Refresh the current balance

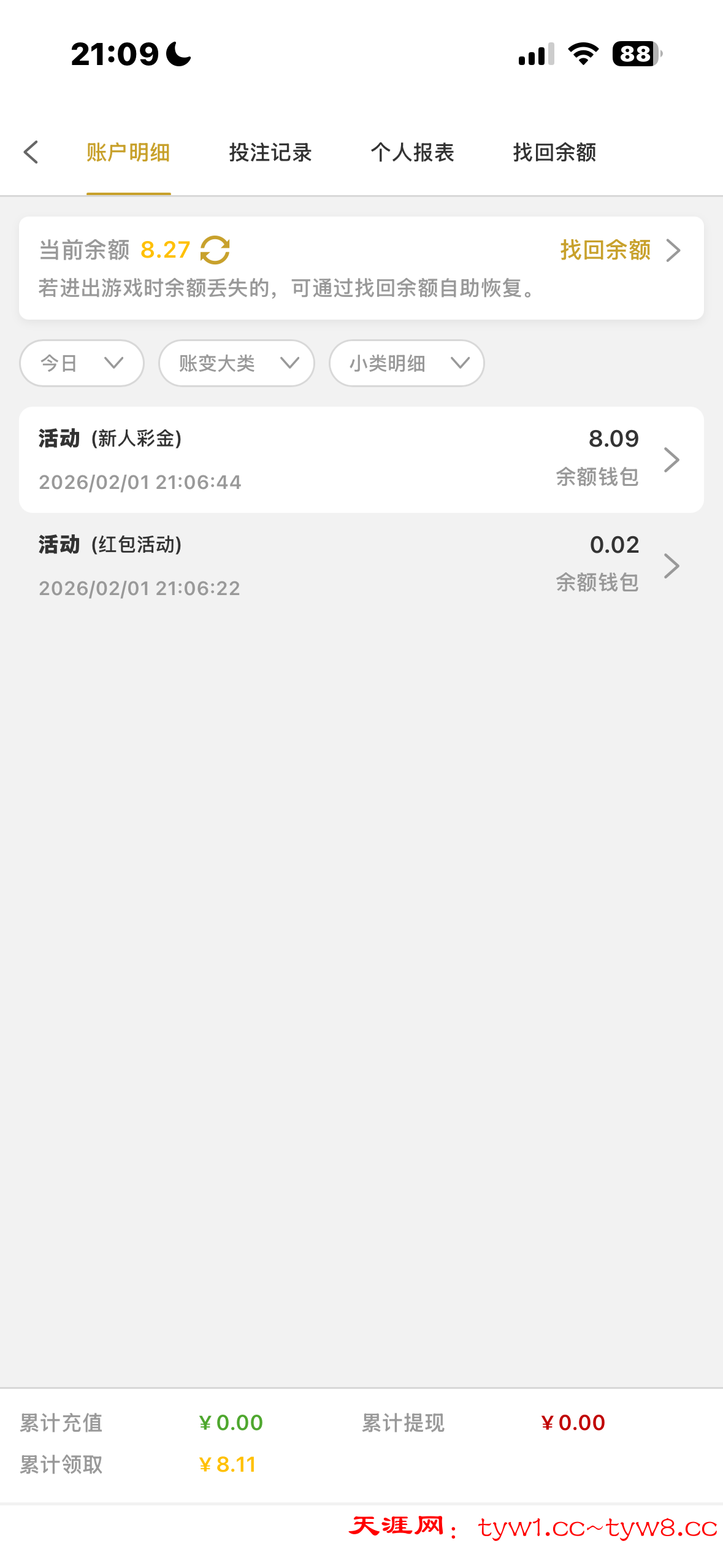pos(215,250)
